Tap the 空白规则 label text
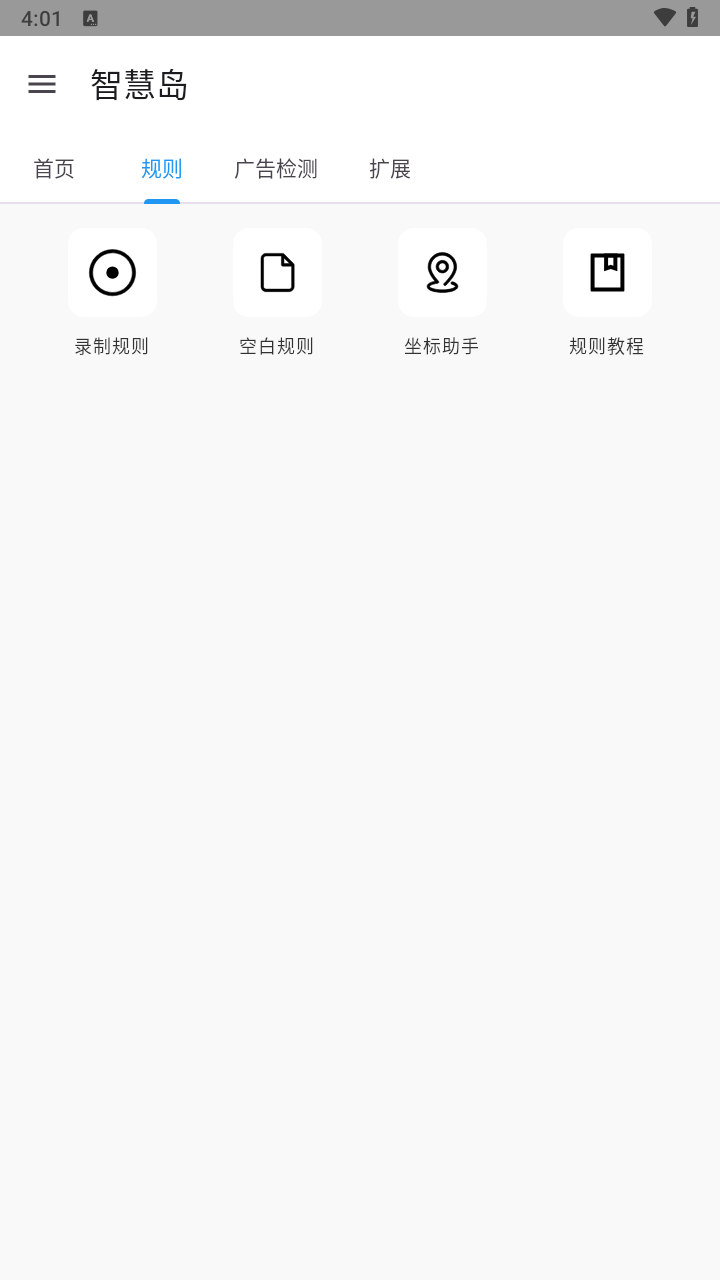This screenshot has height=1280, width=720. coord(275,346)
